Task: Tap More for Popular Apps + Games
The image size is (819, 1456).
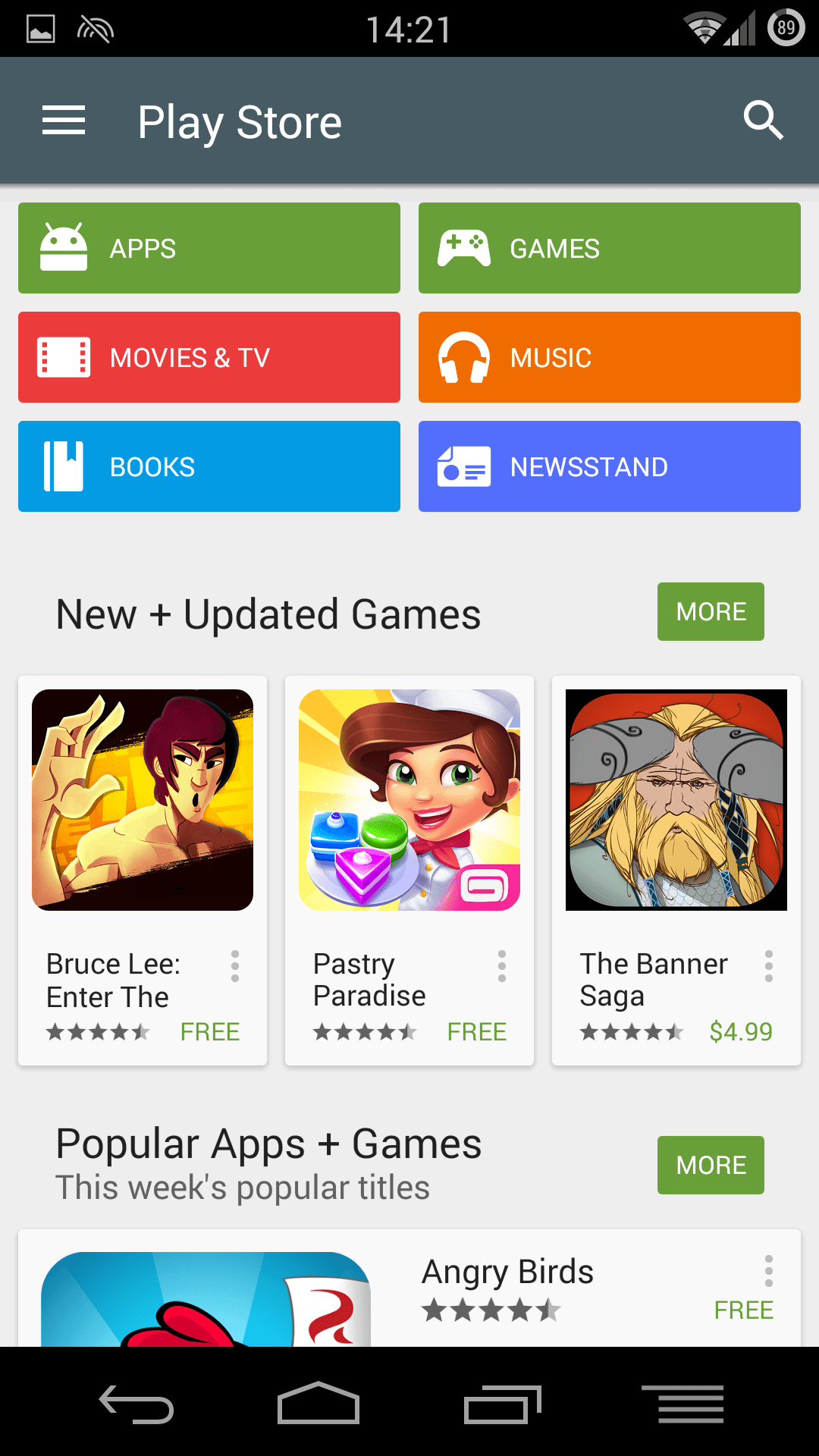Action: 711,1165
